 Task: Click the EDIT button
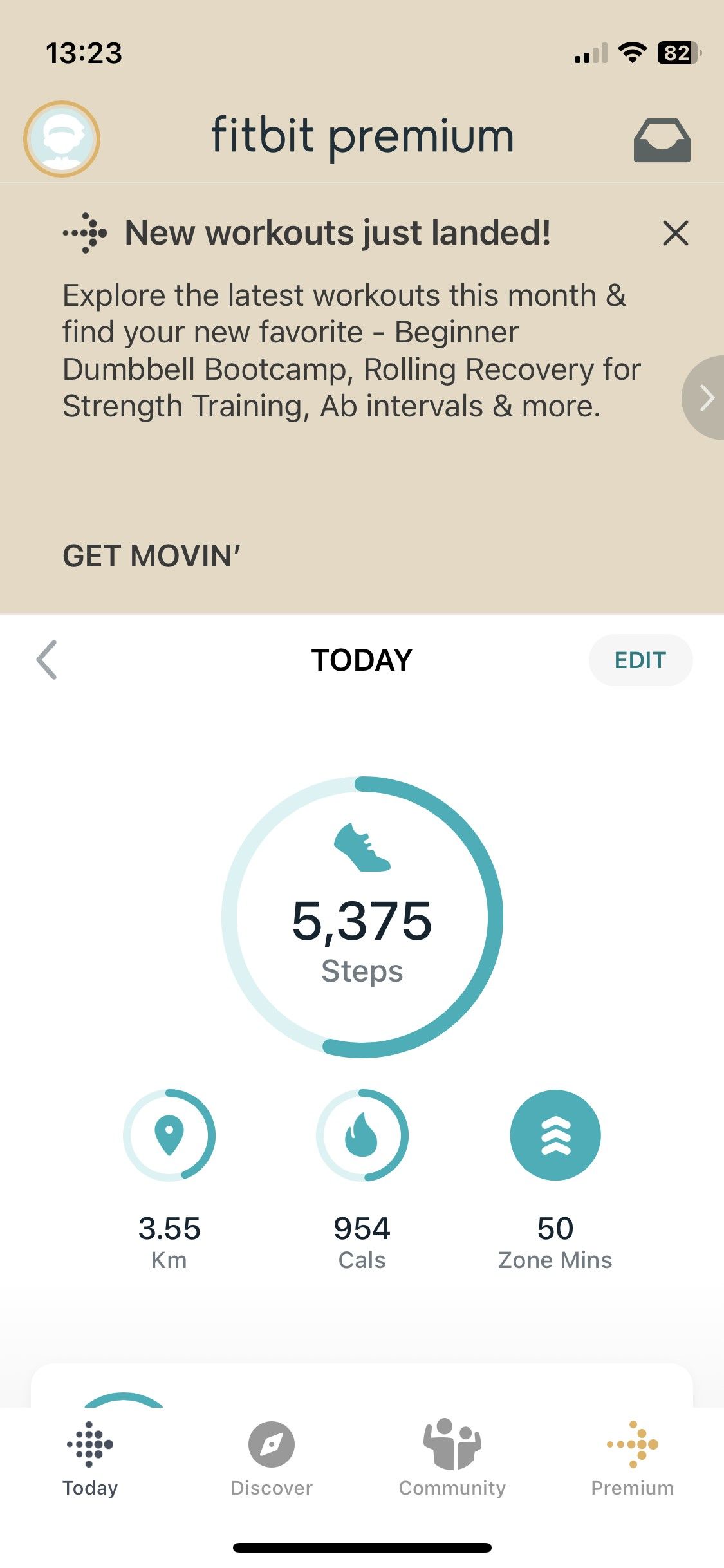pos(640,659)
